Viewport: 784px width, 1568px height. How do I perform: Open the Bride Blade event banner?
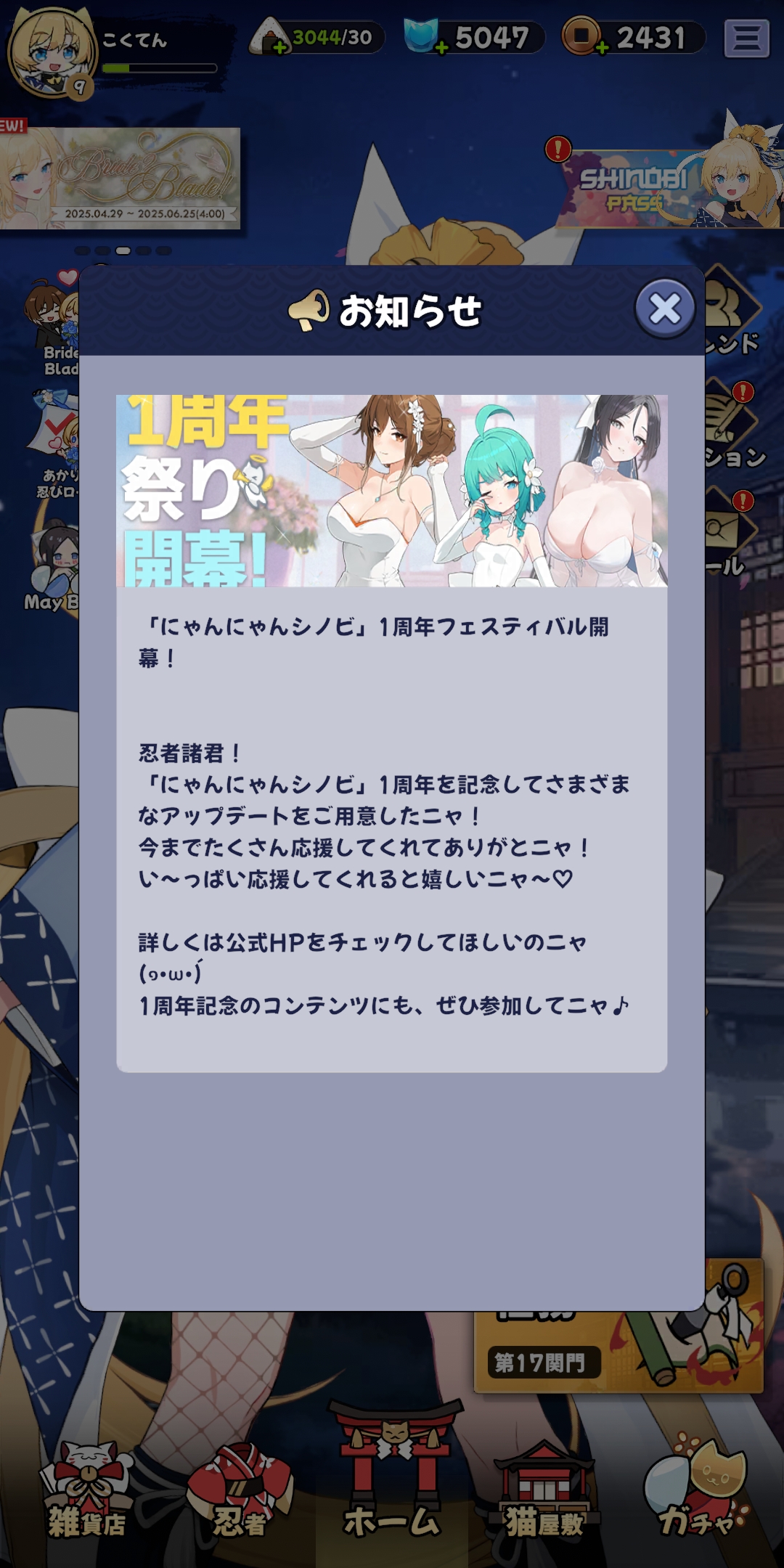120,179
